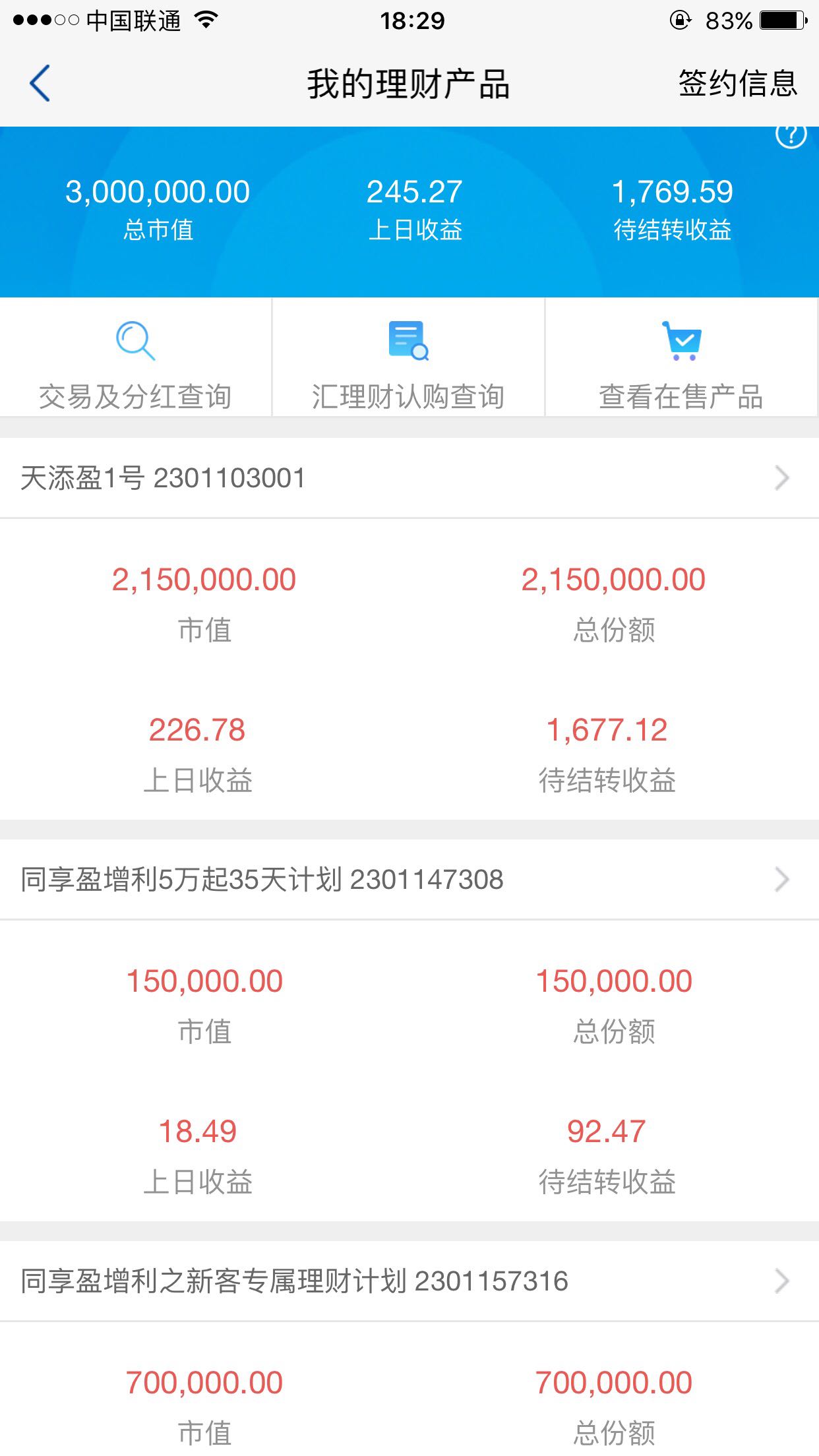Tap the page title 我的理财产品
This screenshot has width=819, height=1456.
pos(409,84)
